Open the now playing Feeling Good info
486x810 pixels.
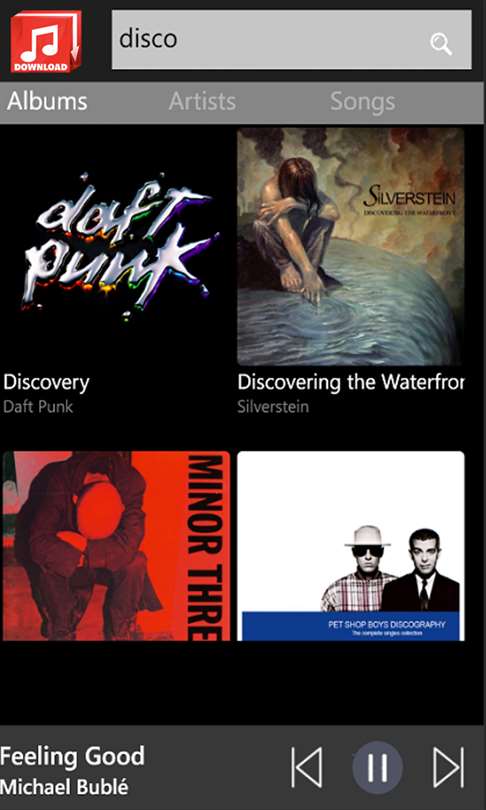[72, 771]
